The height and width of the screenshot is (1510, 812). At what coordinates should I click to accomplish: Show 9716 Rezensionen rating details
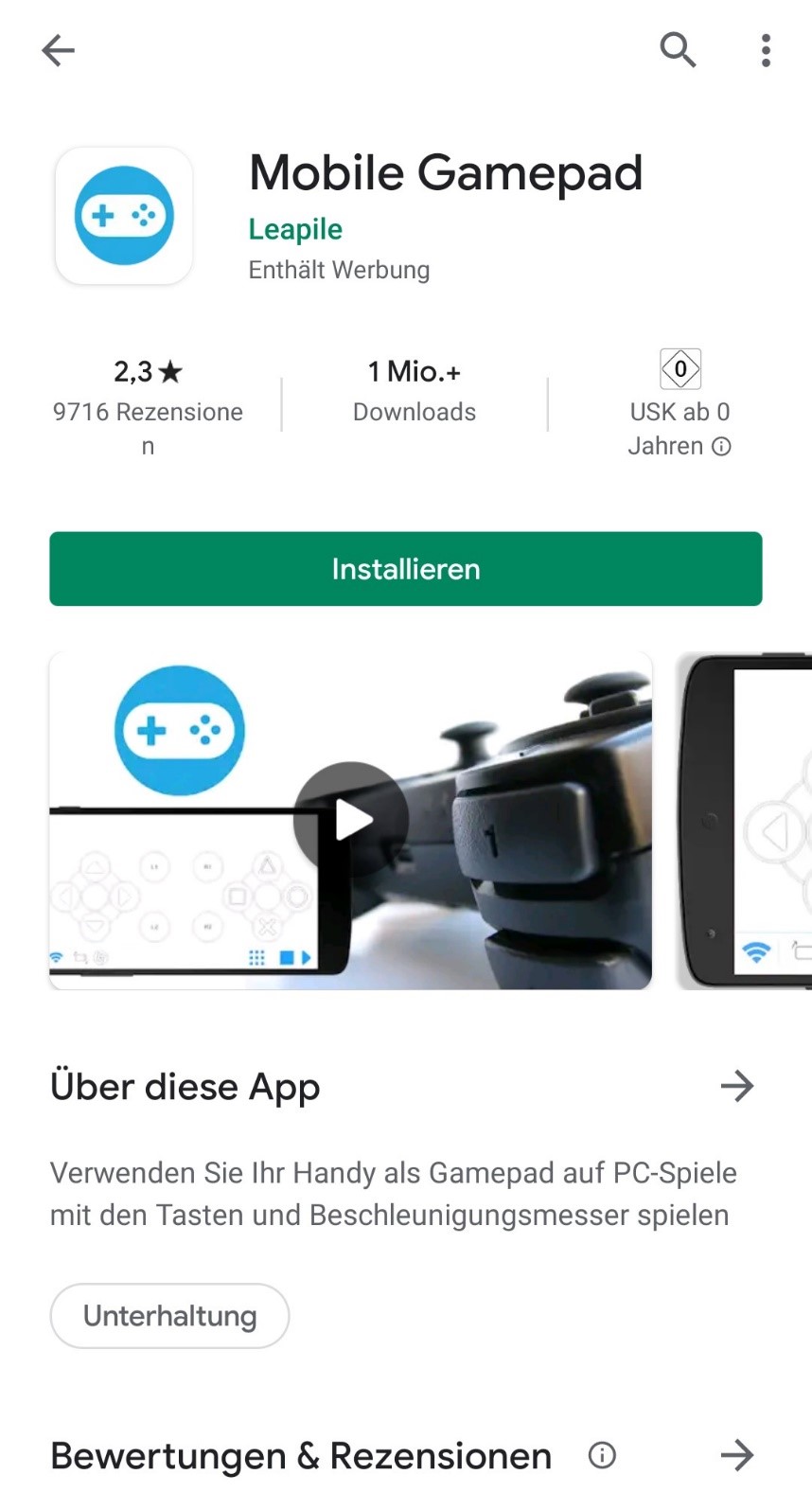[x=148, y=407]
